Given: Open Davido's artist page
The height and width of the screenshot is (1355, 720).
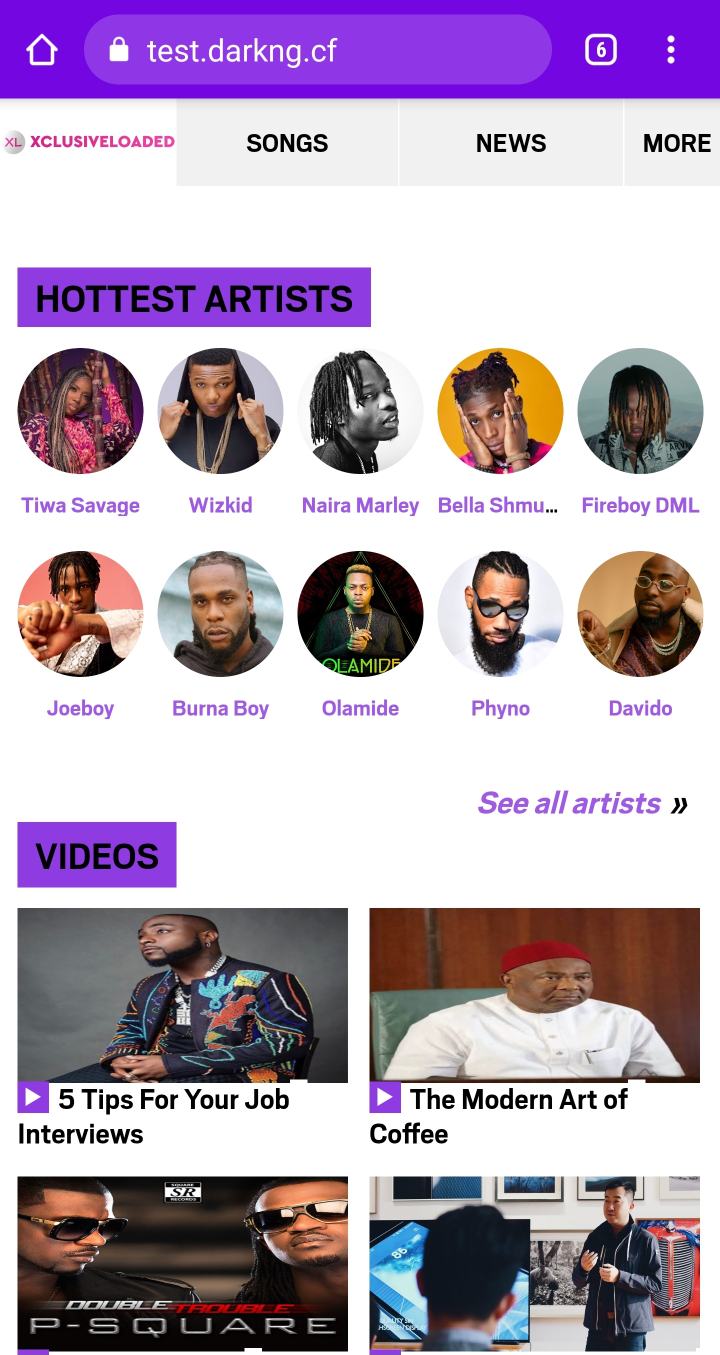Looking at the screenshot, I should [x=640, y=614].
